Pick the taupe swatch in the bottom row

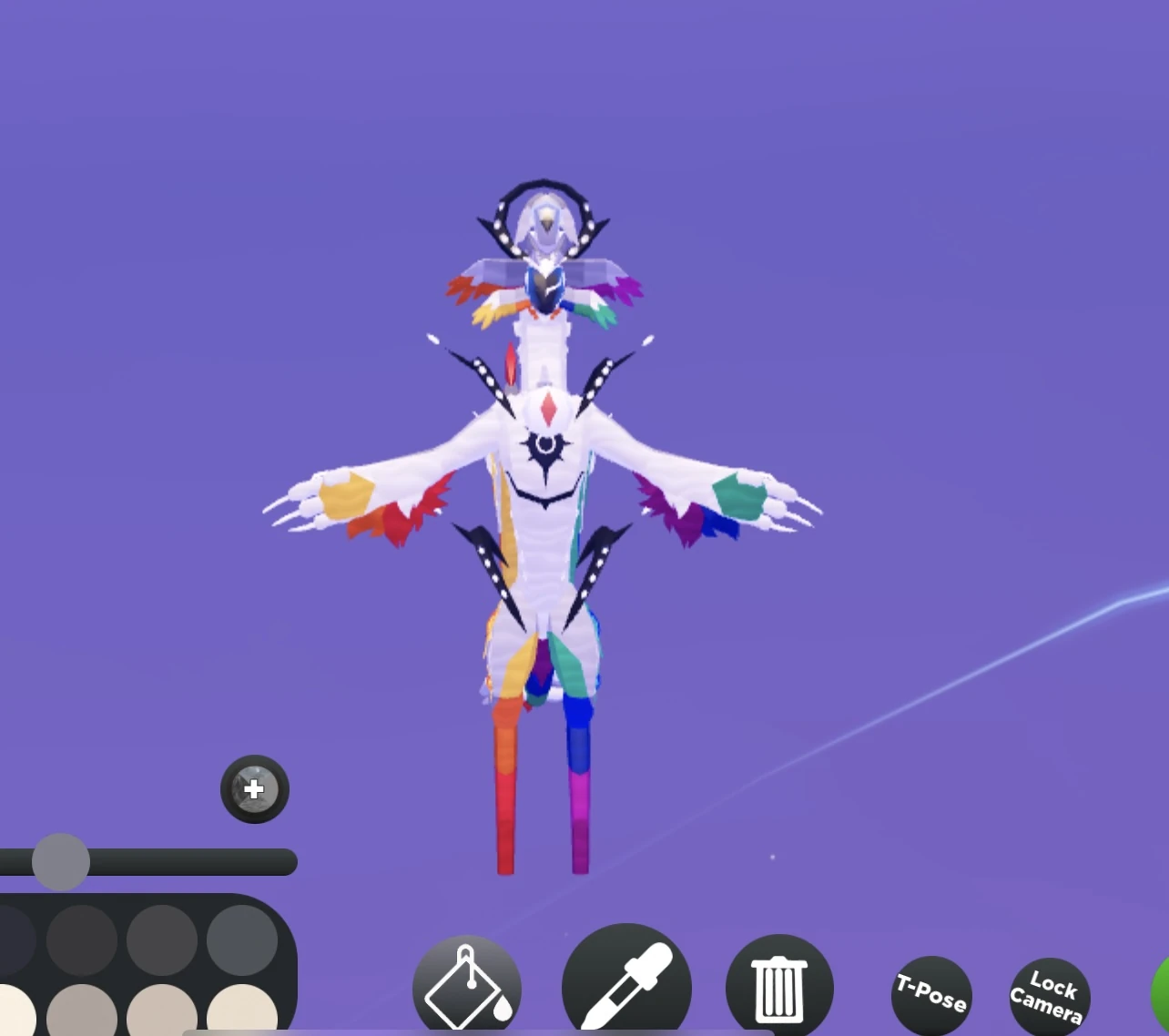pyautogui.click(x=82, y=1012)
